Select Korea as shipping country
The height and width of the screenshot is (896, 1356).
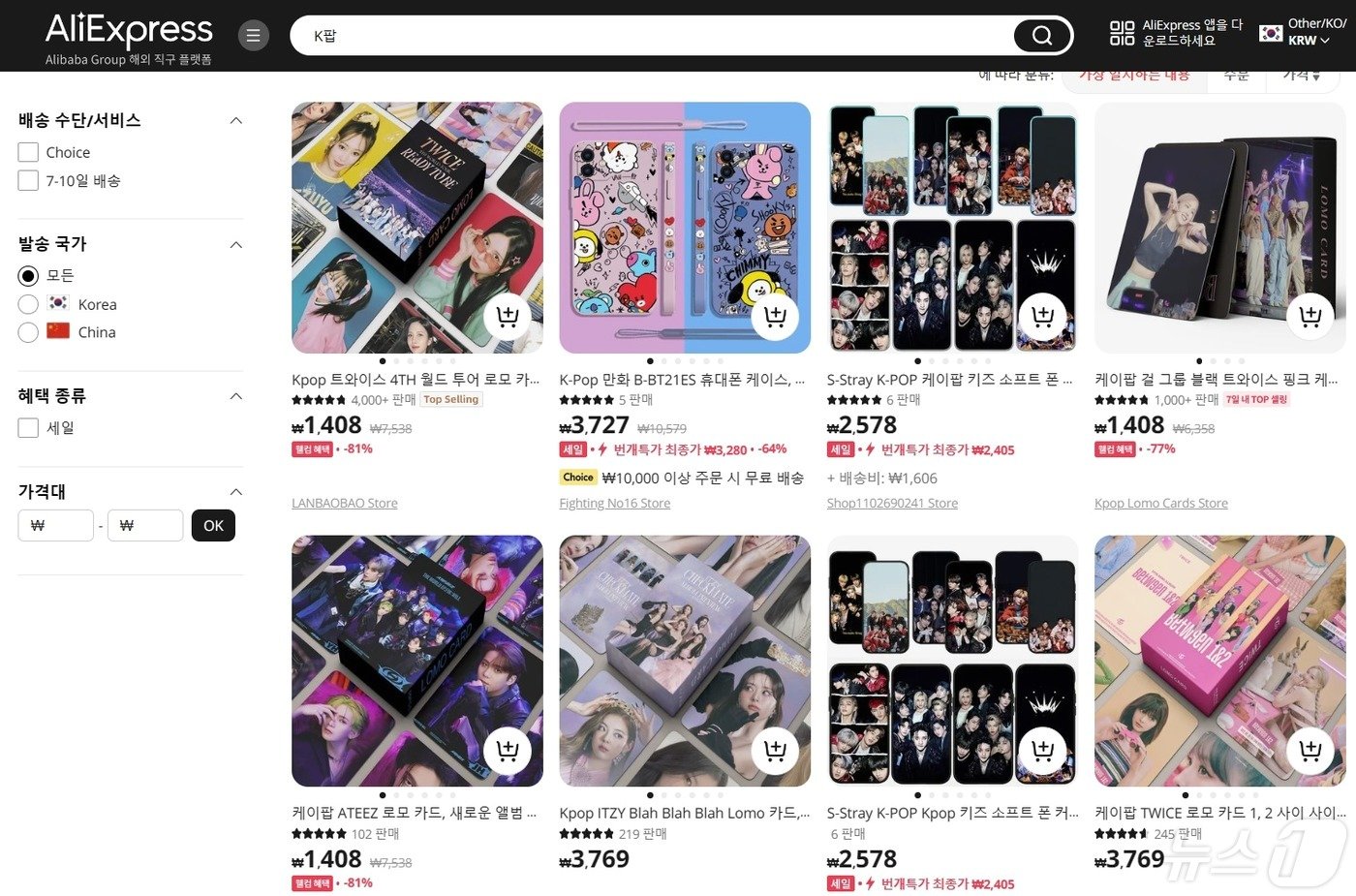[28, 304]
